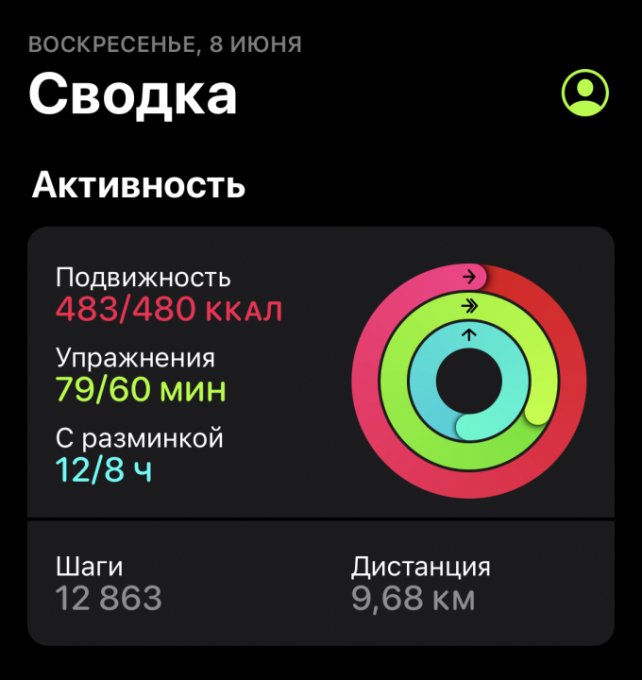Image resolution: width=642 pixels, height=680 pixels.
Task: Open the profile account icon
Action: coord(585,93)
